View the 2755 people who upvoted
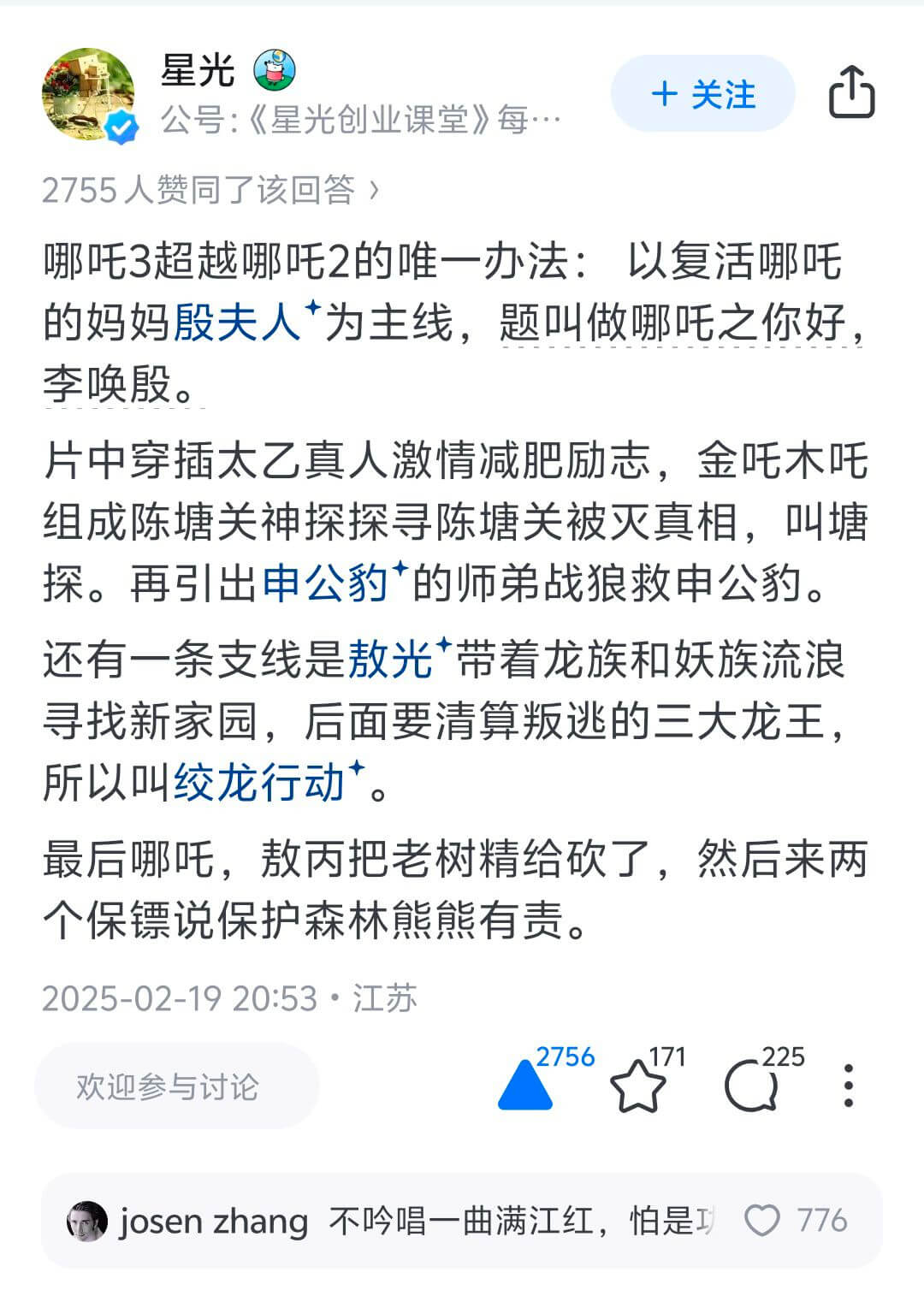Image resolution: width=924 pixels, height=1296 pixels. point(210,190)
